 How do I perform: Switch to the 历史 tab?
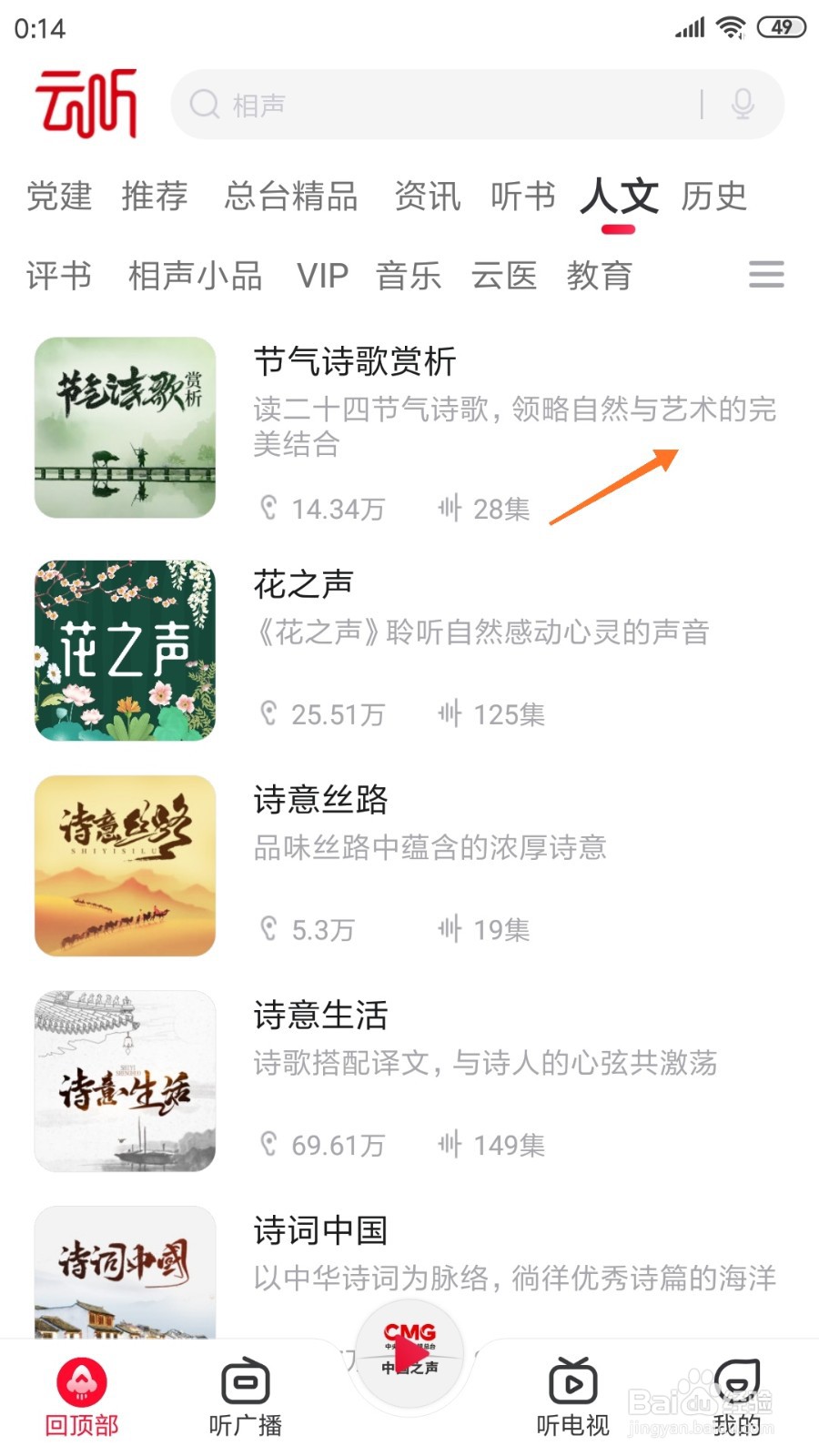(x=713, y=196)
